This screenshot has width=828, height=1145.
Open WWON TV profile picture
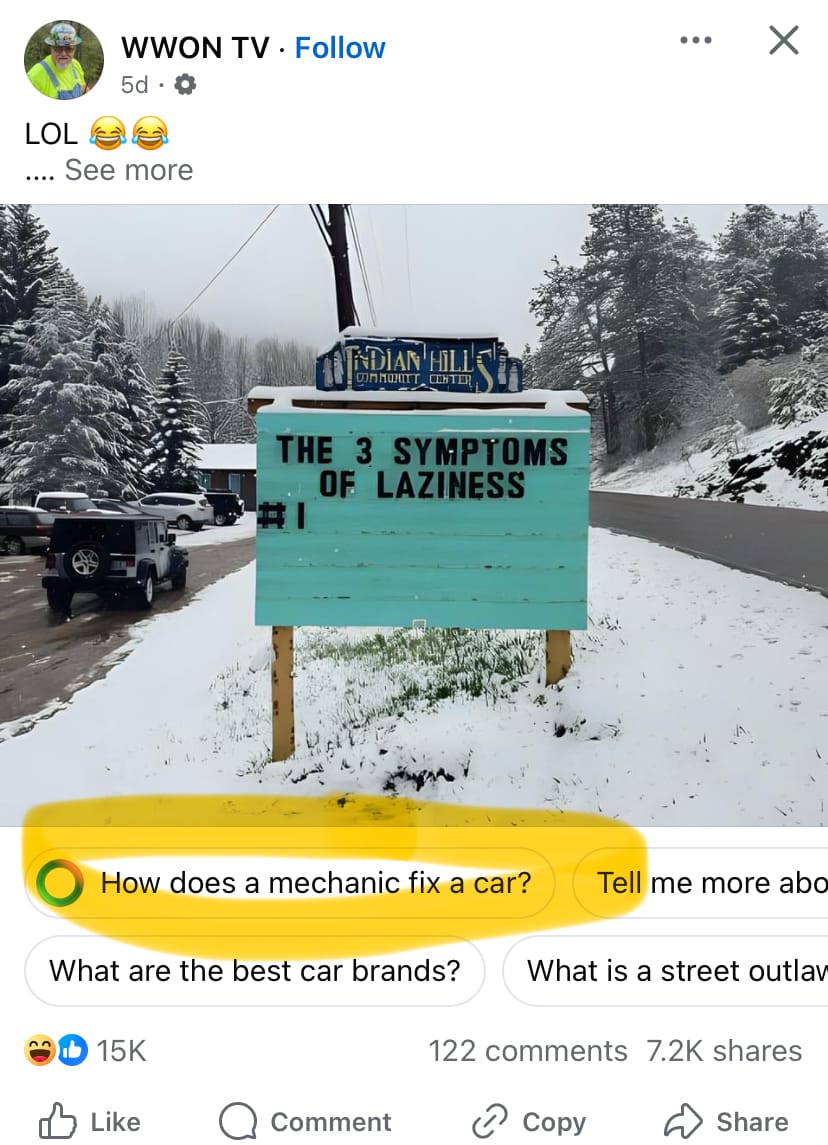[x=64, y=60]
